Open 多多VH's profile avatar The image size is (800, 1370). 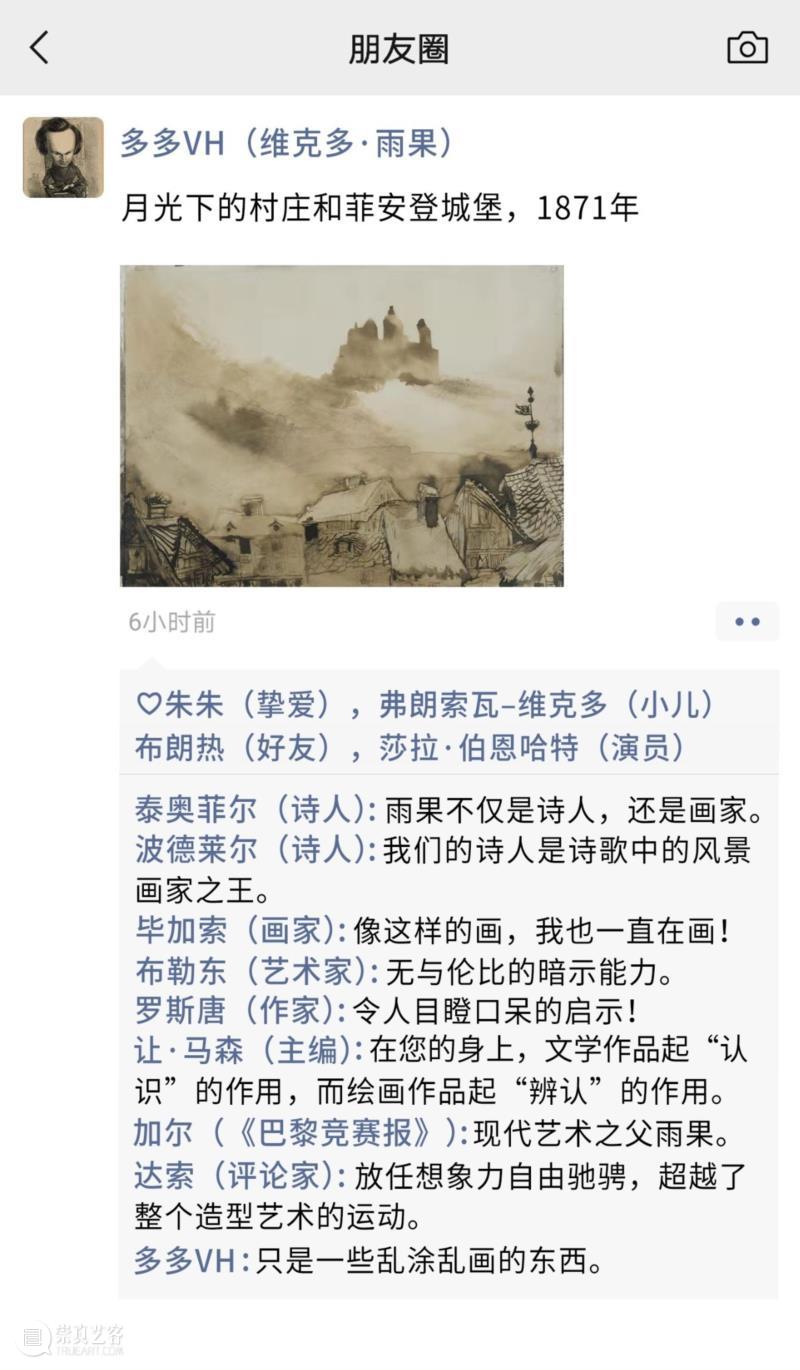tap(63, 157)
